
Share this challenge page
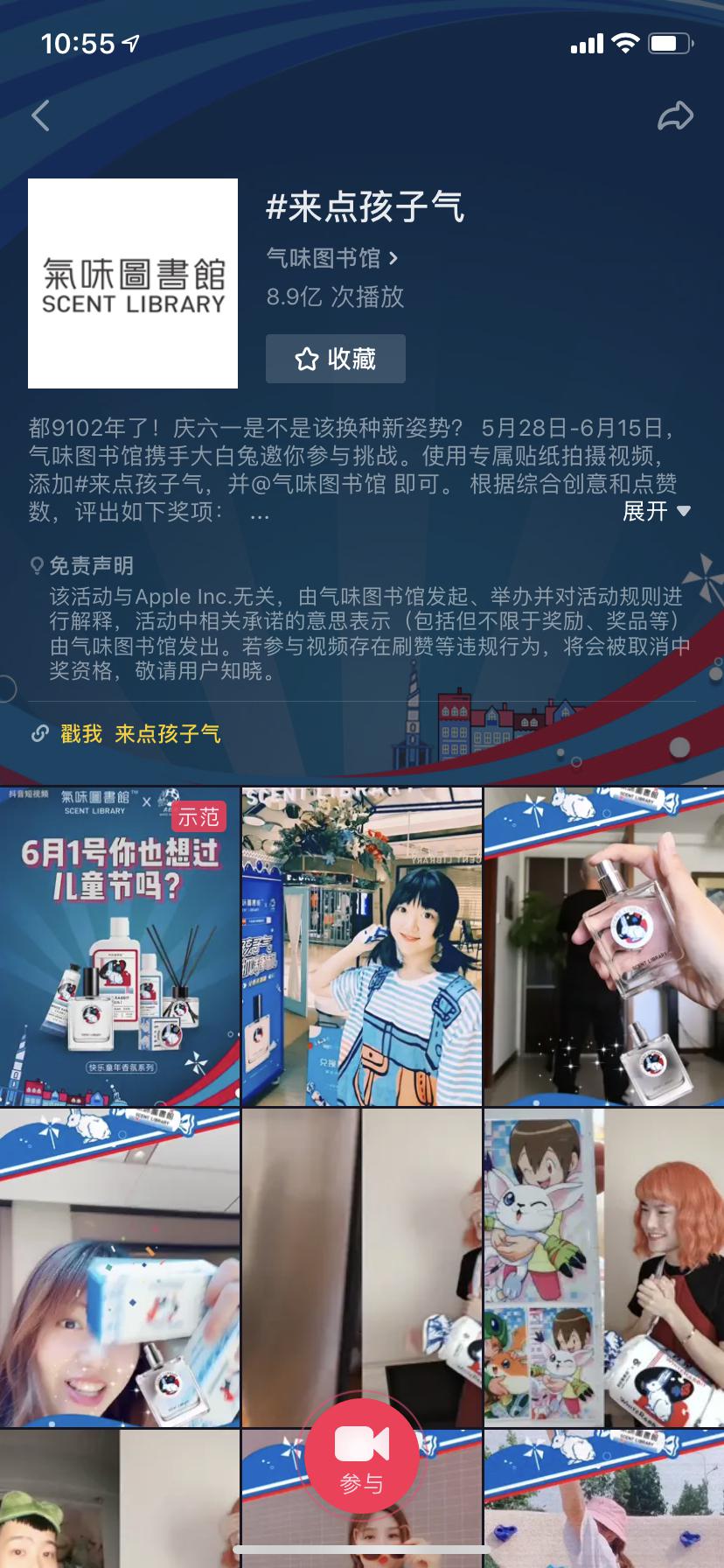click(x=675, y=116)
